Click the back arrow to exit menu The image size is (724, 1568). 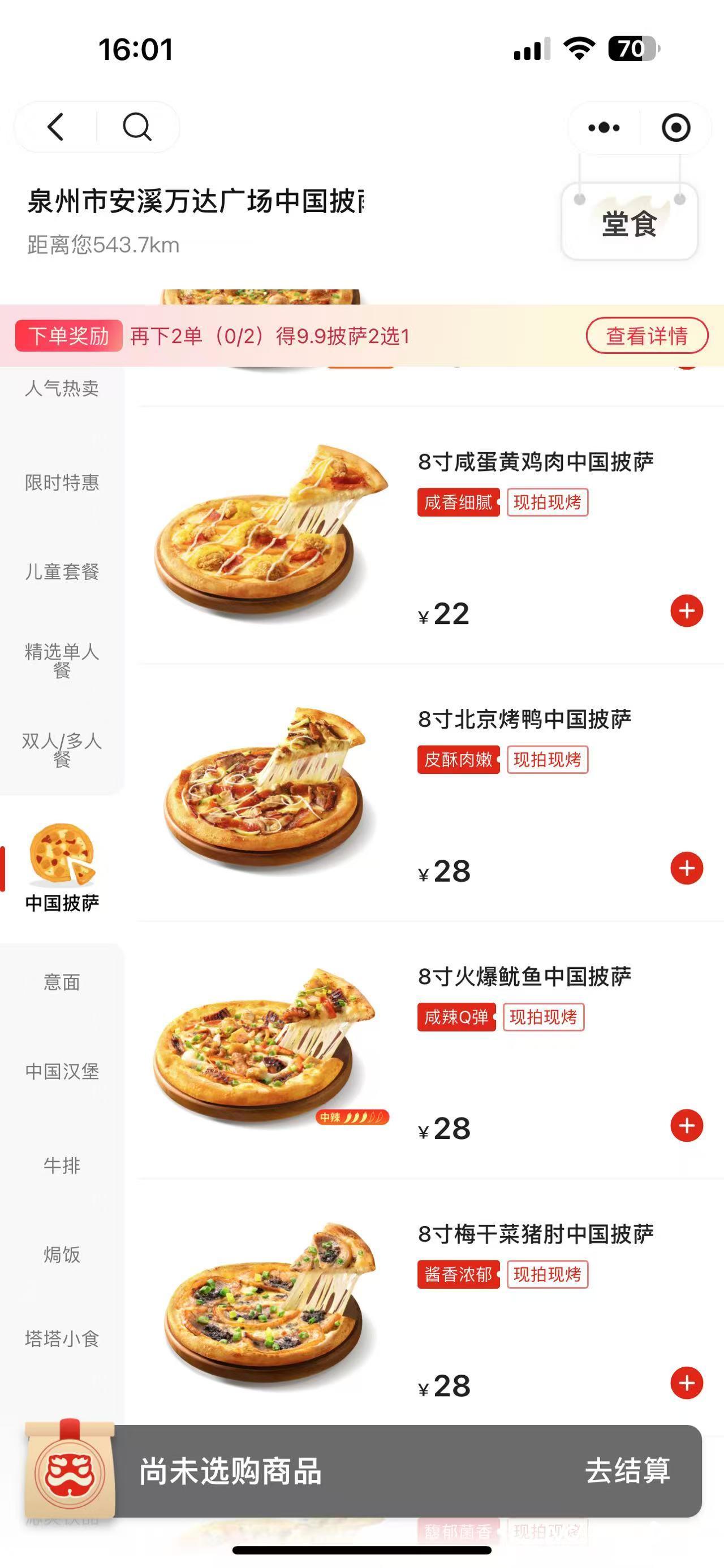click(x=55, y=127)
